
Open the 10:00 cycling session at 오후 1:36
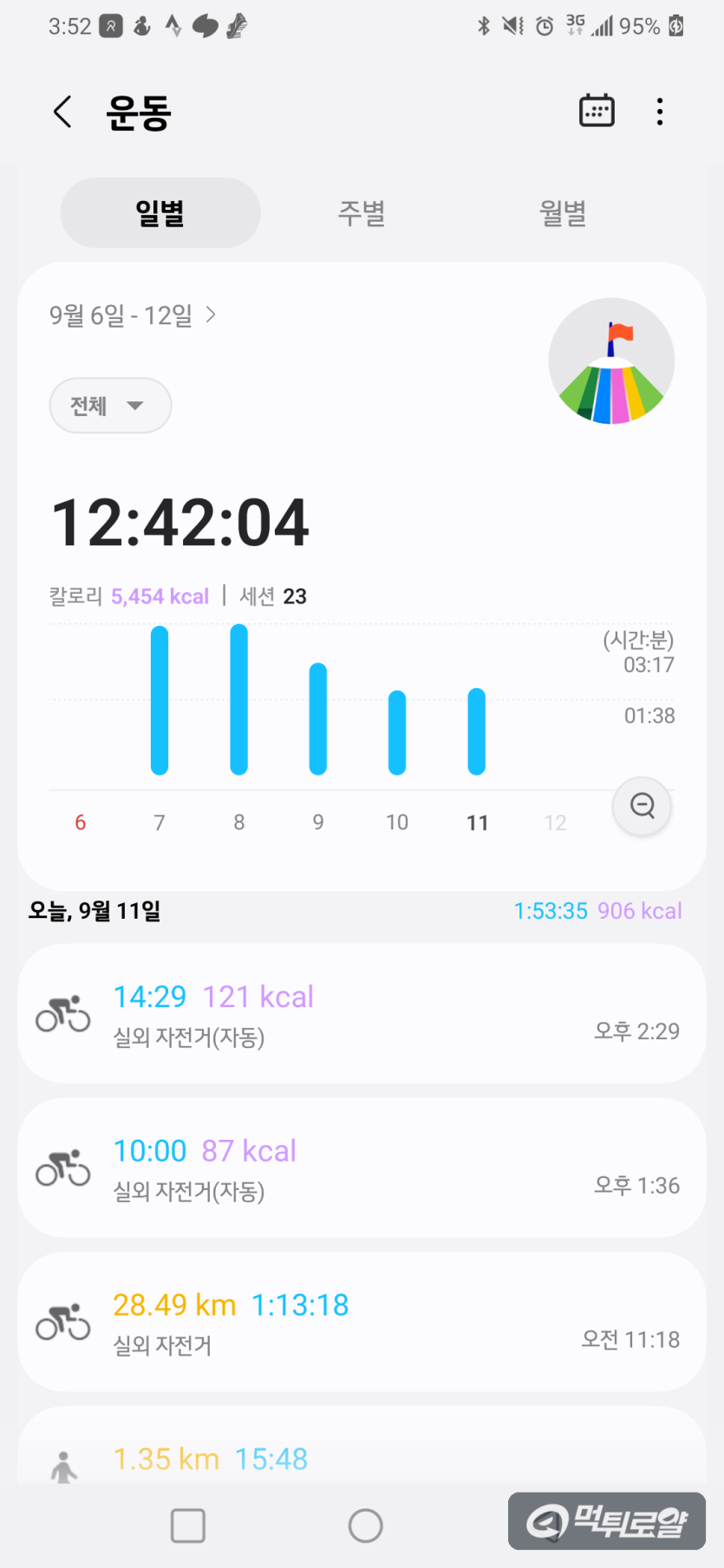[x=362, y=1168]
